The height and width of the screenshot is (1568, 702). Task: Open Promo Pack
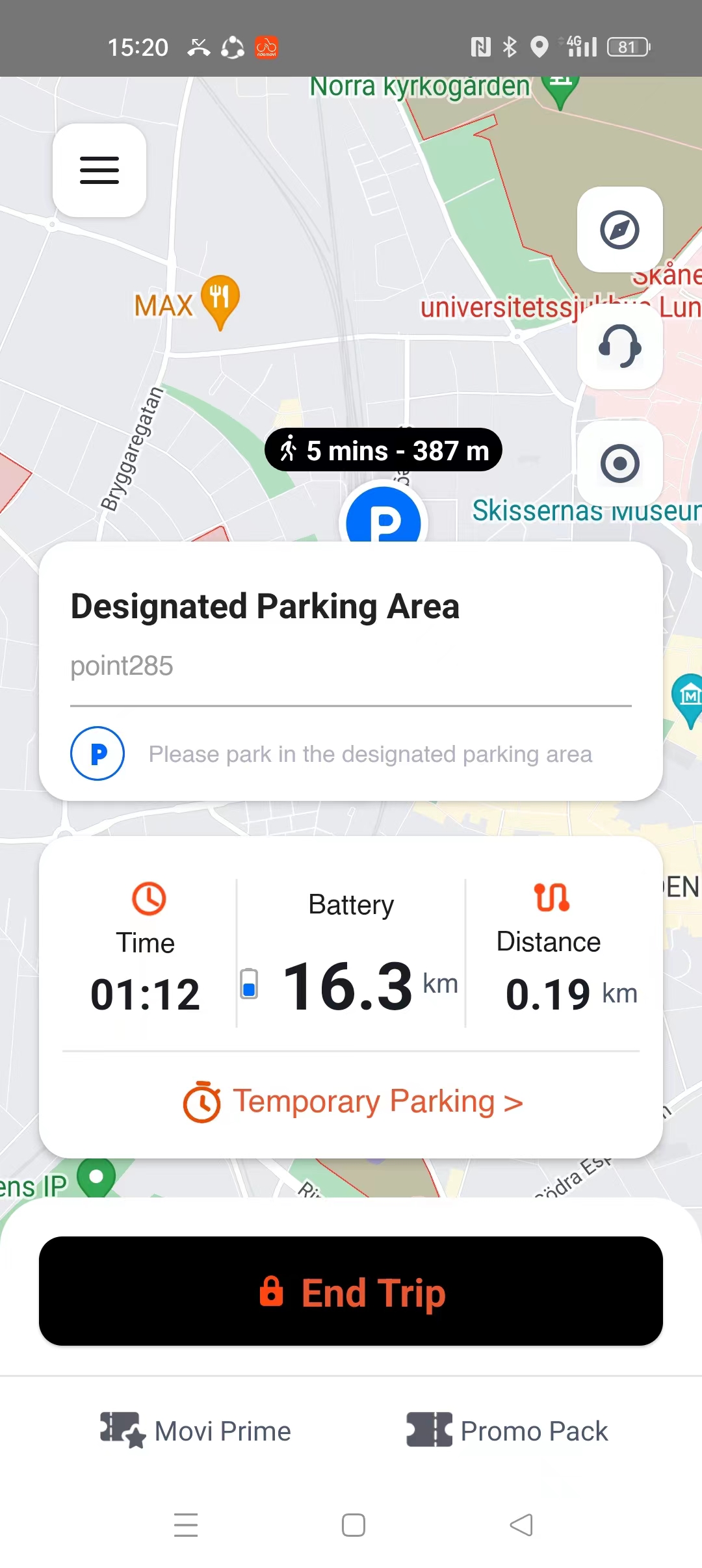tap(507, 1430)
